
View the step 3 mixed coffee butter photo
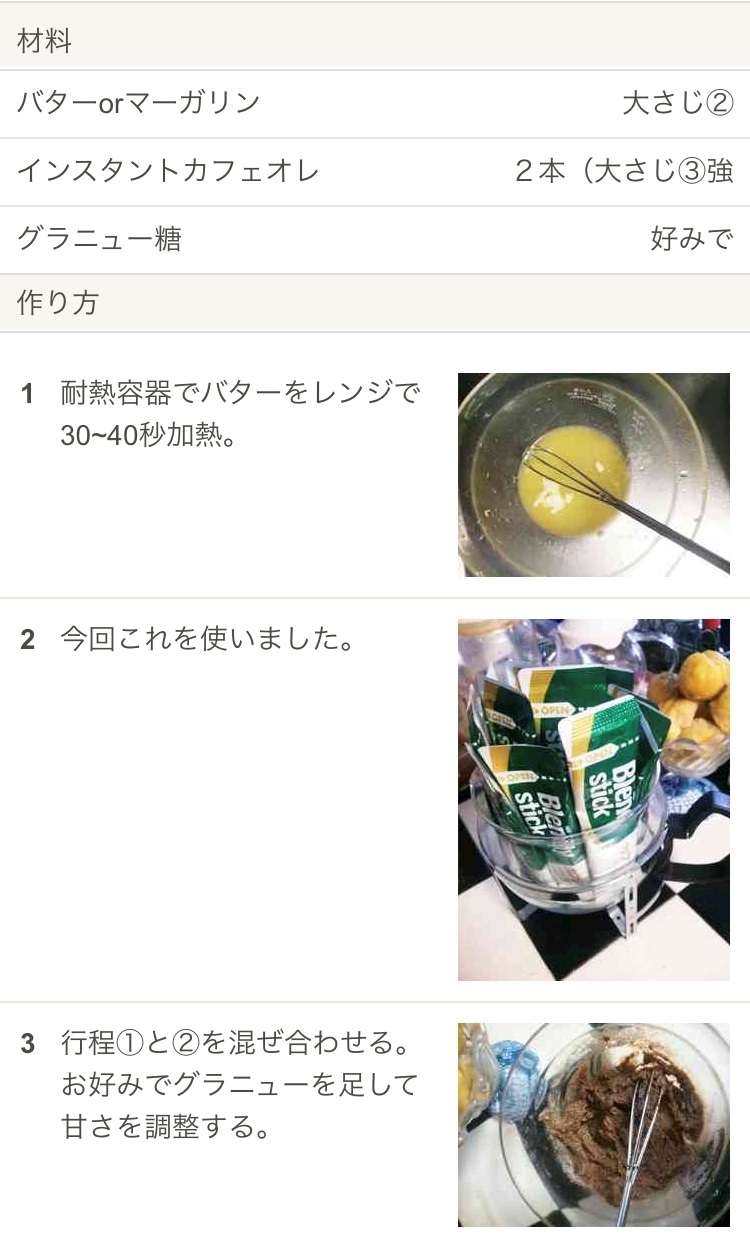pos(594,1124)
